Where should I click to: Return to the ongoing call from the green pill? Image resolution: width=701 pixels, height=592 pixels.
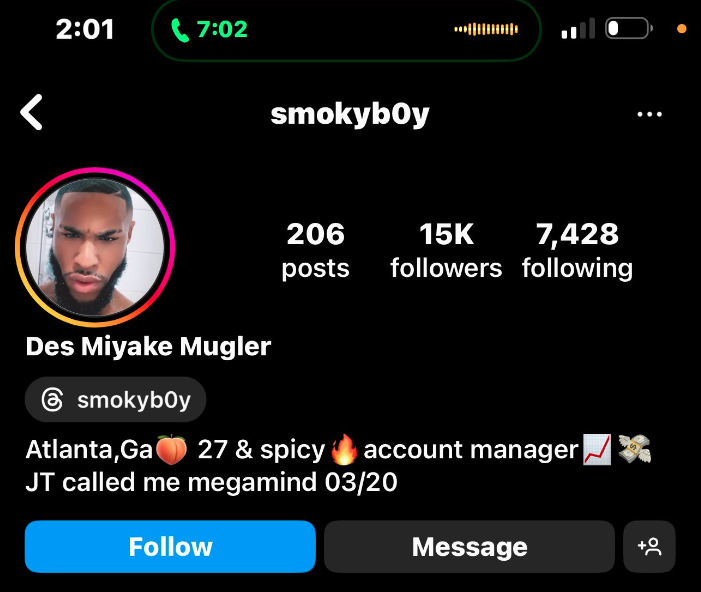[x=208, y=30]
